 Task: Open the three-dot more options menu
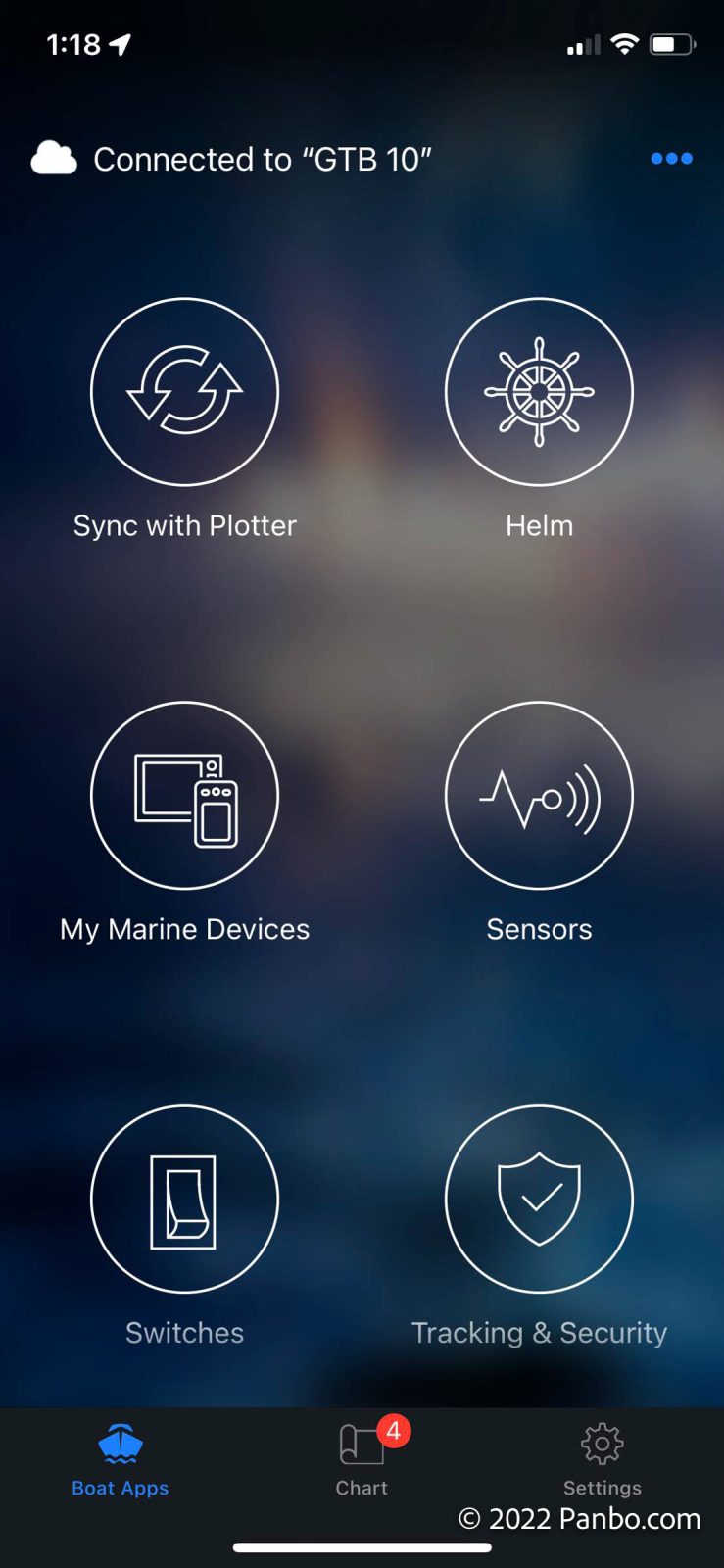pos(671,159)
